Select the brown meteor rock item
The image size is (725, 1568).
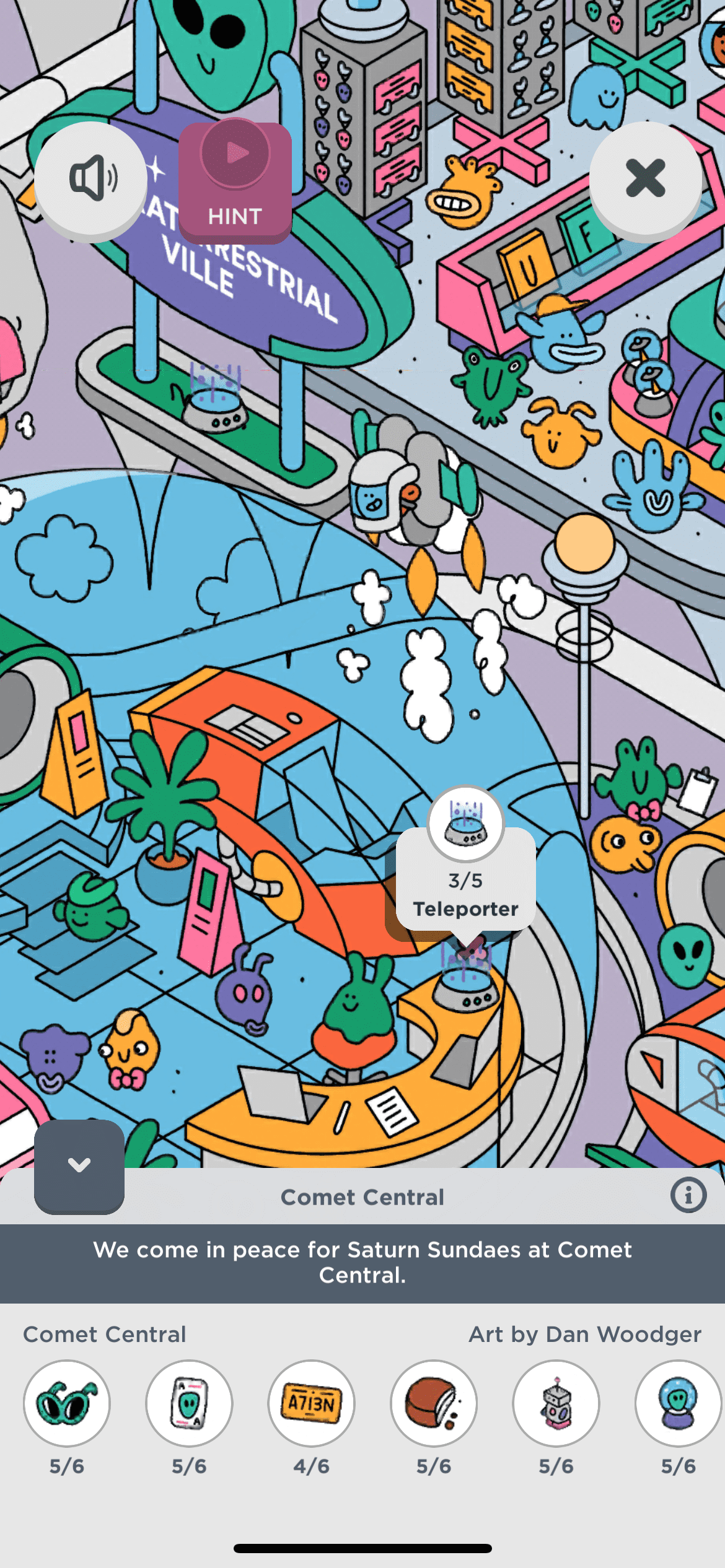[434, 1403]
